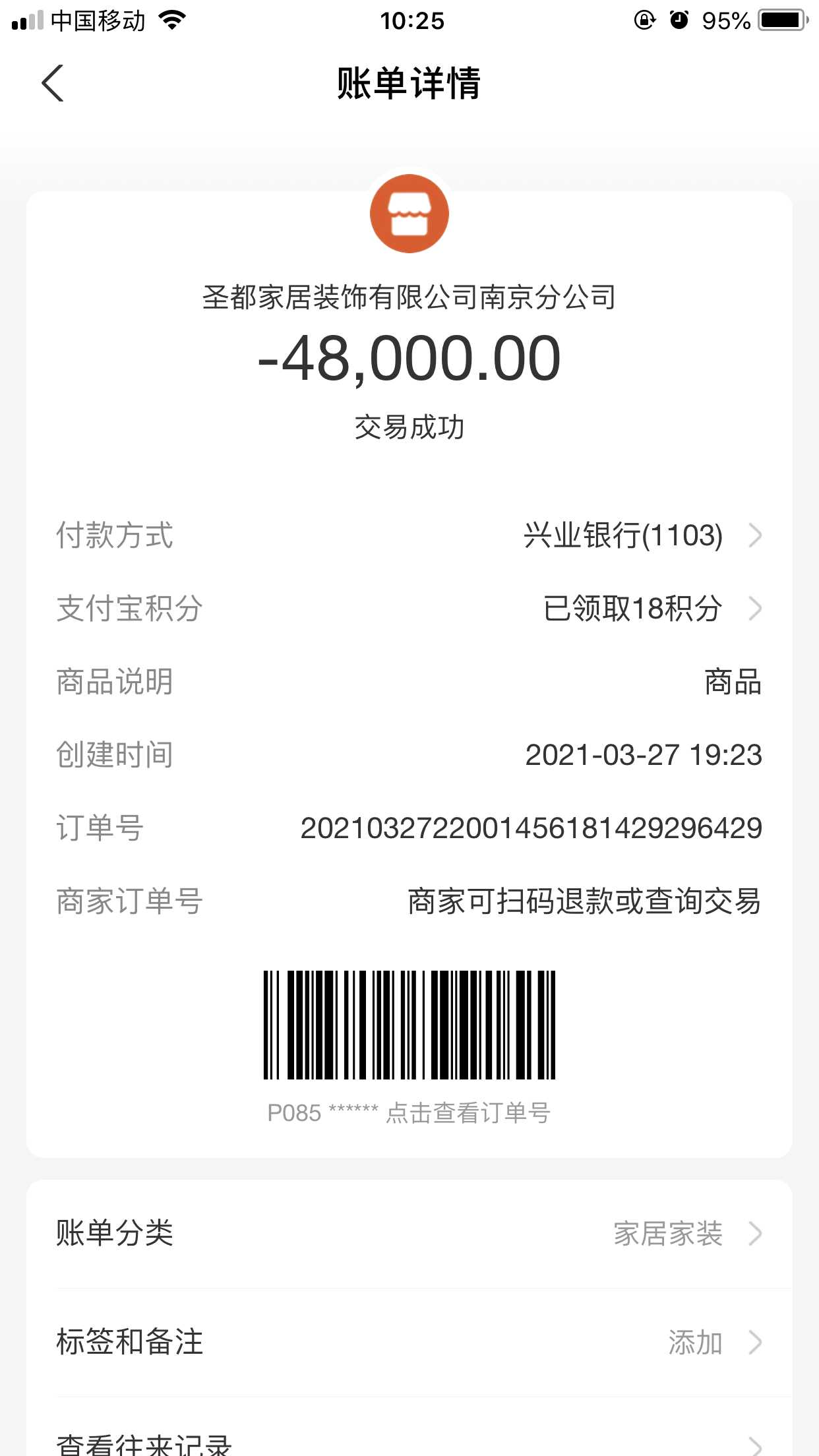Add a note via 标签和备注

click(x=712, y=1342)
